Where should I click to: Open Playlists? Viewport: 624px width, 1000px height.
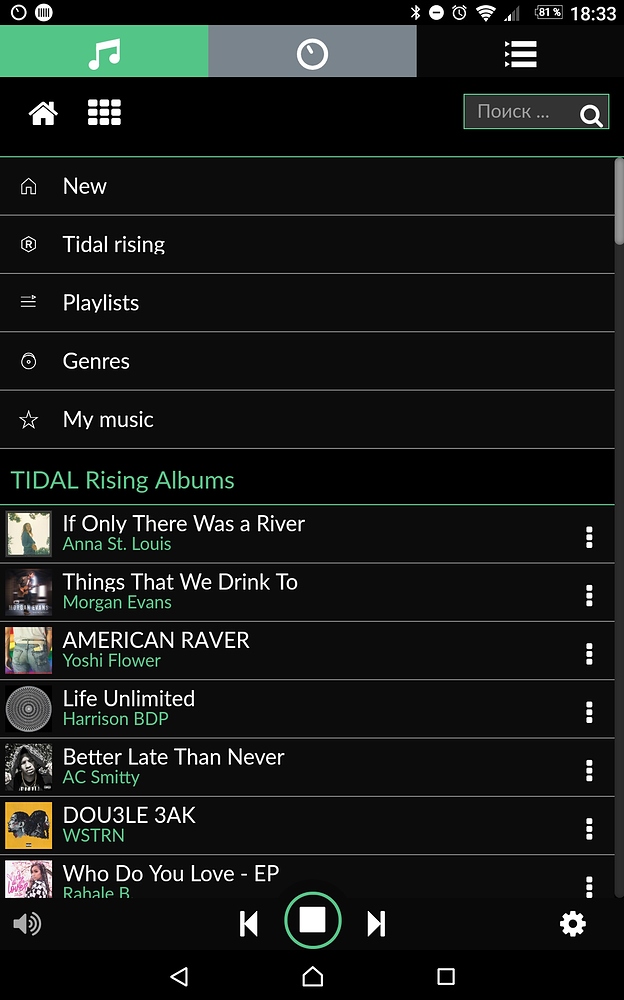(307, 303)
